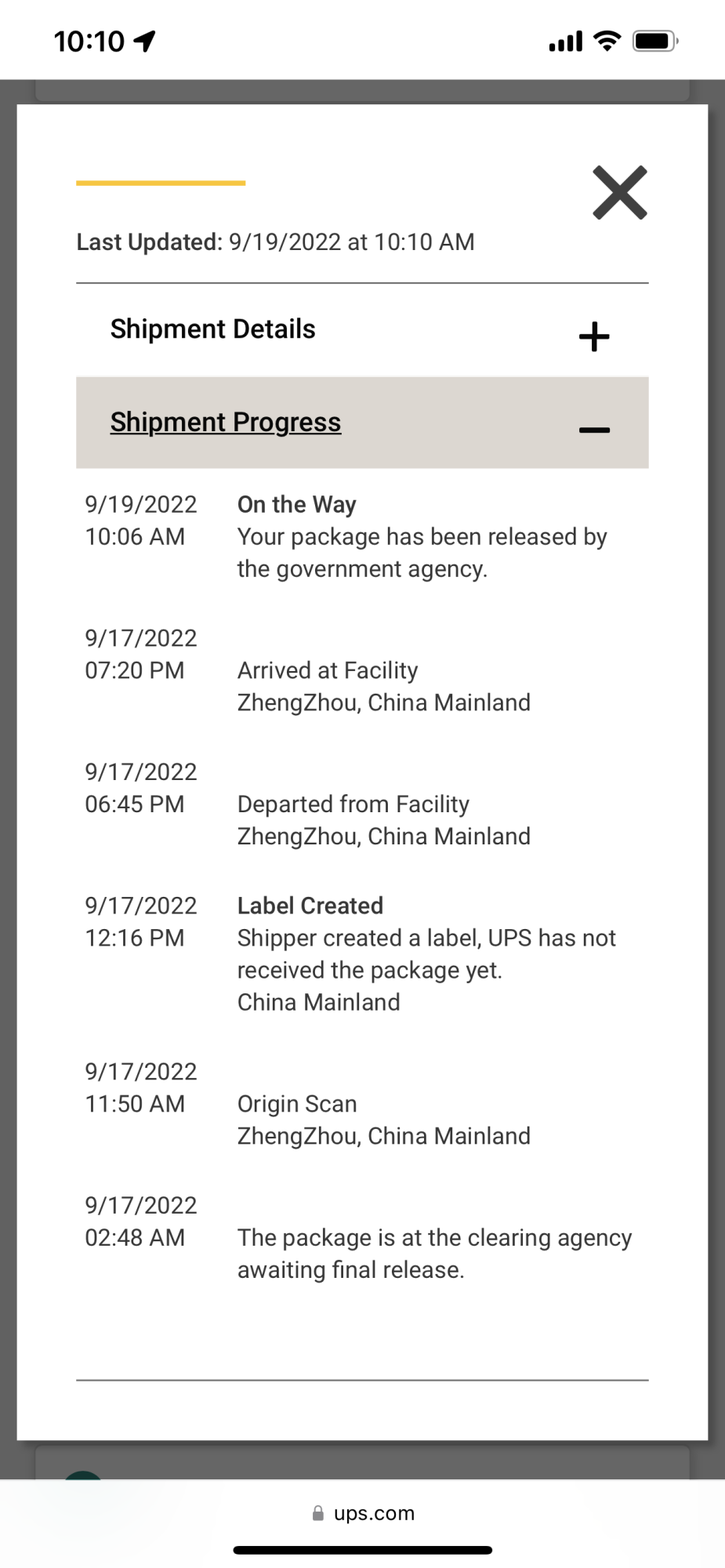Expand the Shipment Details section
Screen dimensions: 725x1568
tap(594, 336)
